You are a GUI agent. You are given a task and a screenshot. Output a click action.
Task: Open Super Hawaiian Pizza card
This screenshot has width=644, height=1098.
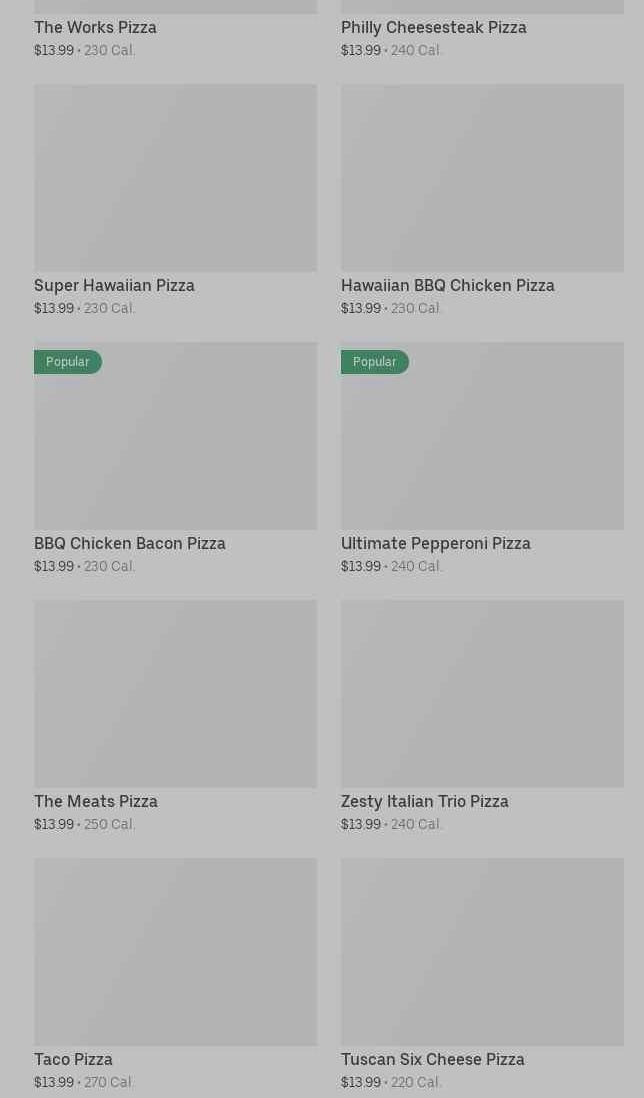coord(175,178)
